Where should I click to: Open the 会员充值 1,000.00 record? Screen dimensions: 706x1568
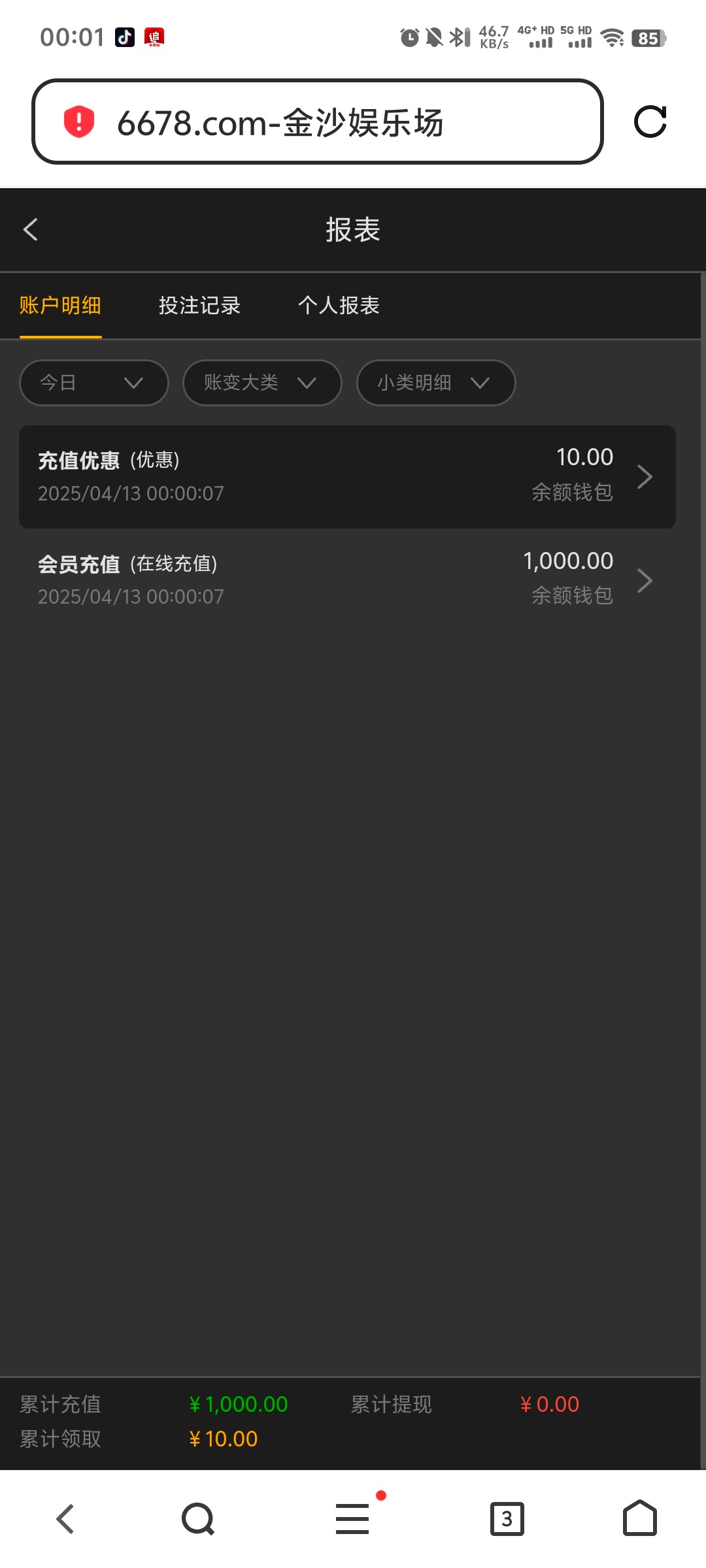point(347,580)
